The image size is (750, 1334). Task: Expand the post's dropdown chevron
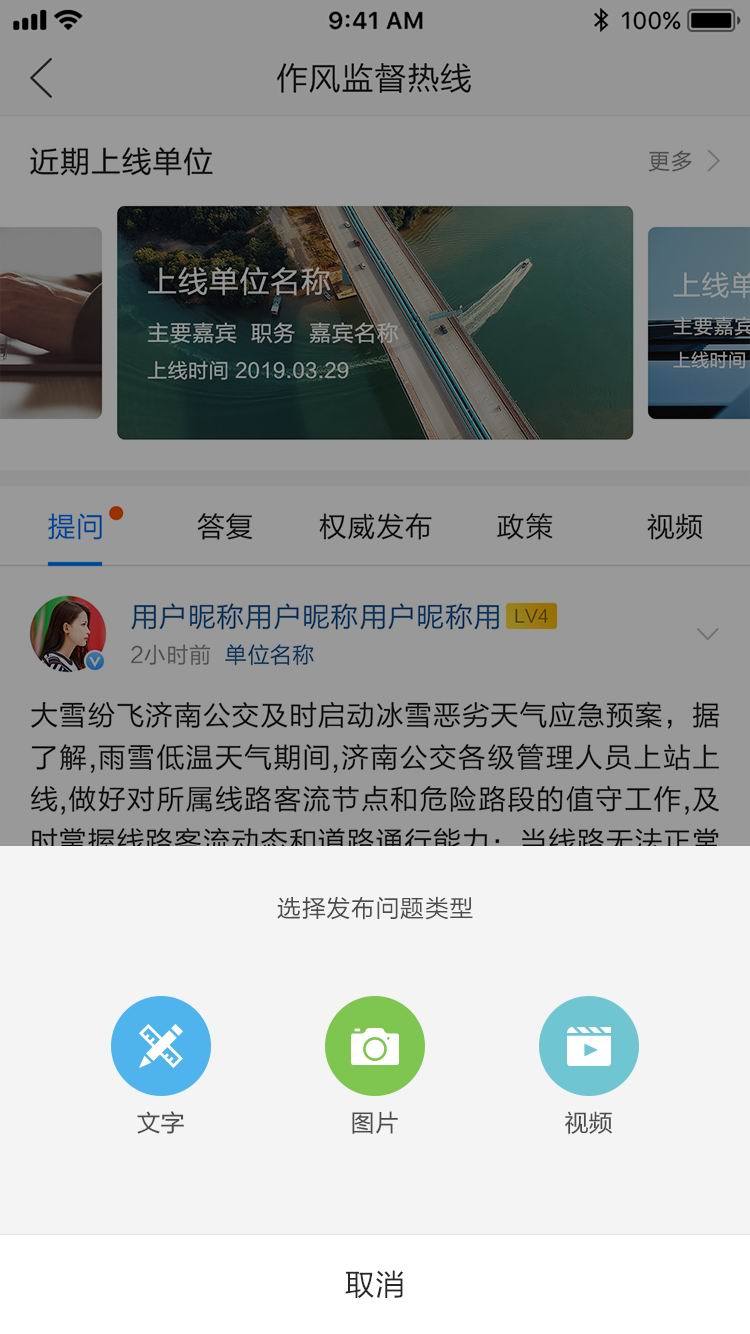pos(707,634)
